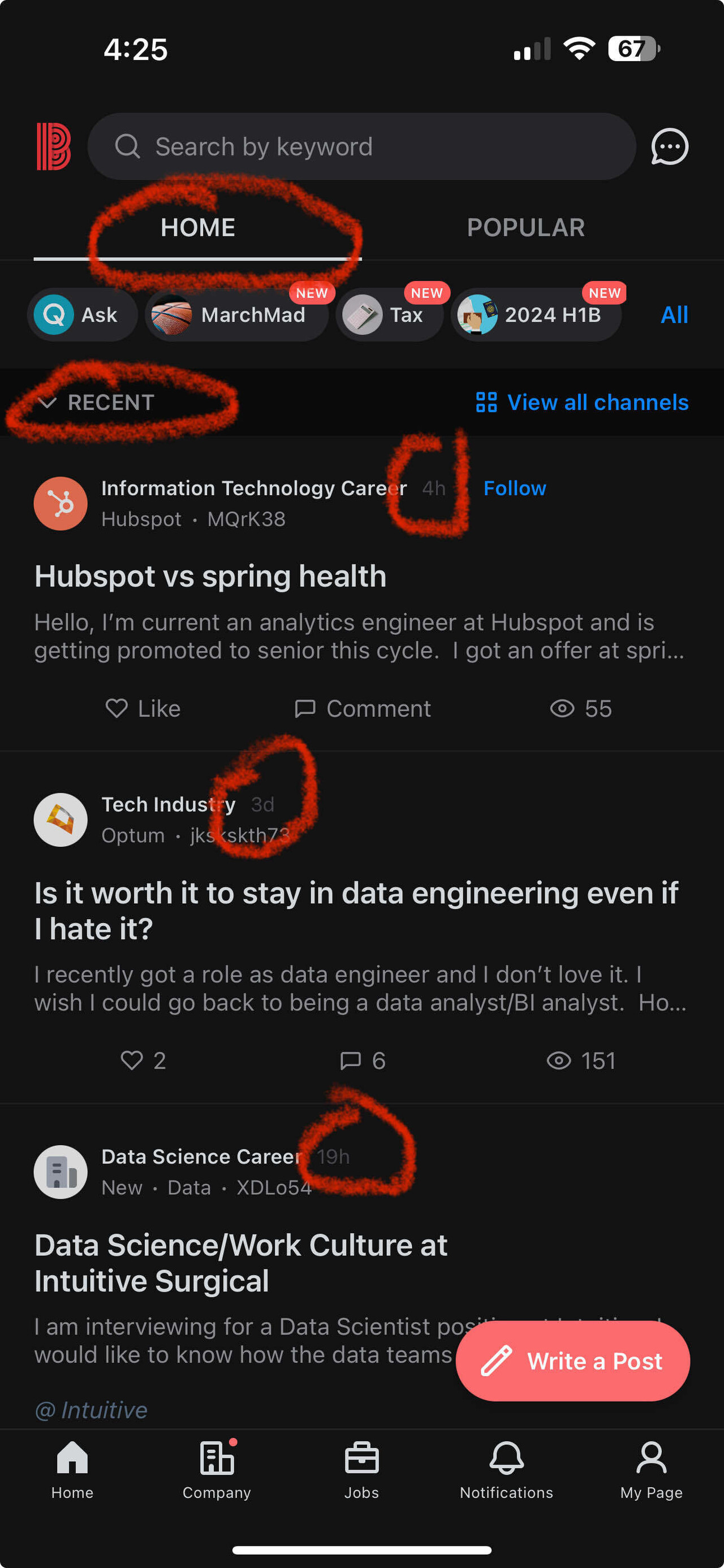Open View all channels grid
The image size is (724, 1568).
(581, 402)
